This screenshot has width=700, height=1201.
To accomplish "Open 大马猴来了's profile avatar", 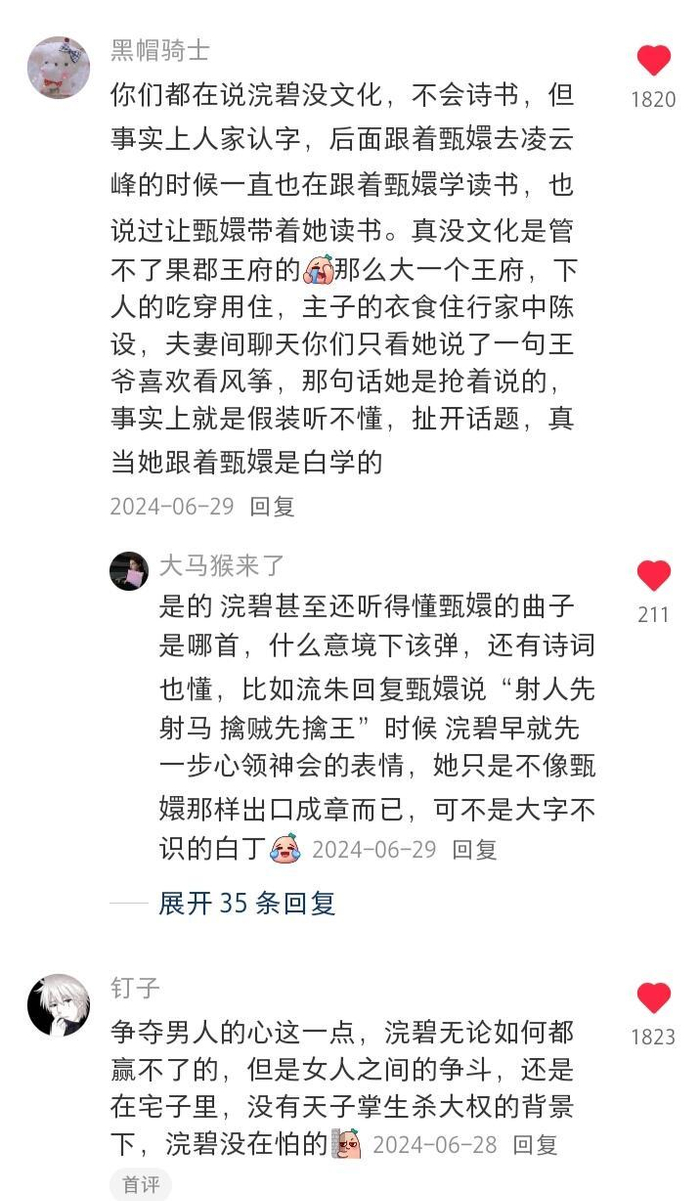I will (x=129, y=571).
